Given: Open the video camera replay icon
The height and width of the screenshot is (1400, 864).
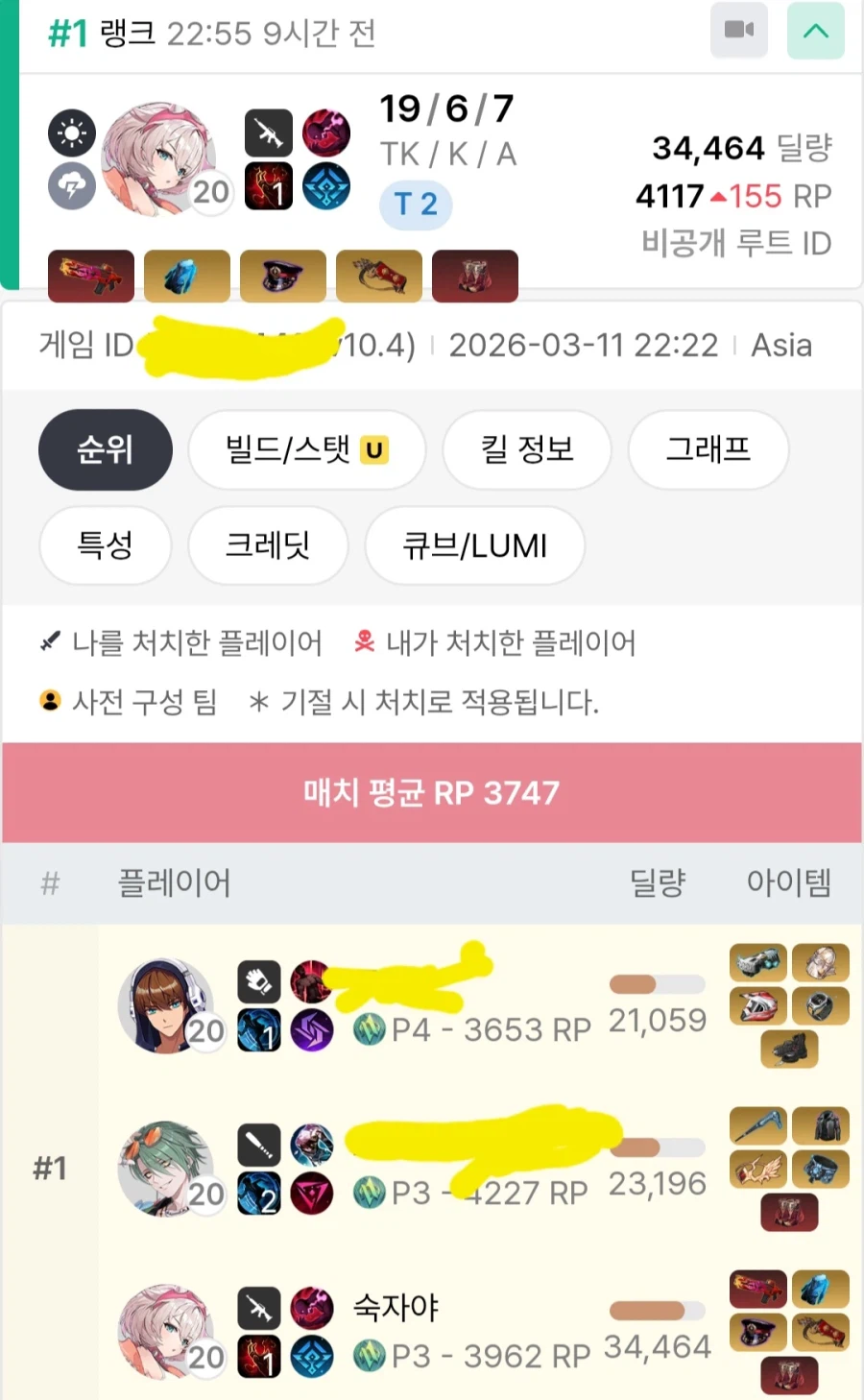Looking at the screenshot, I should pyautogui.click(x=738, y=33).
